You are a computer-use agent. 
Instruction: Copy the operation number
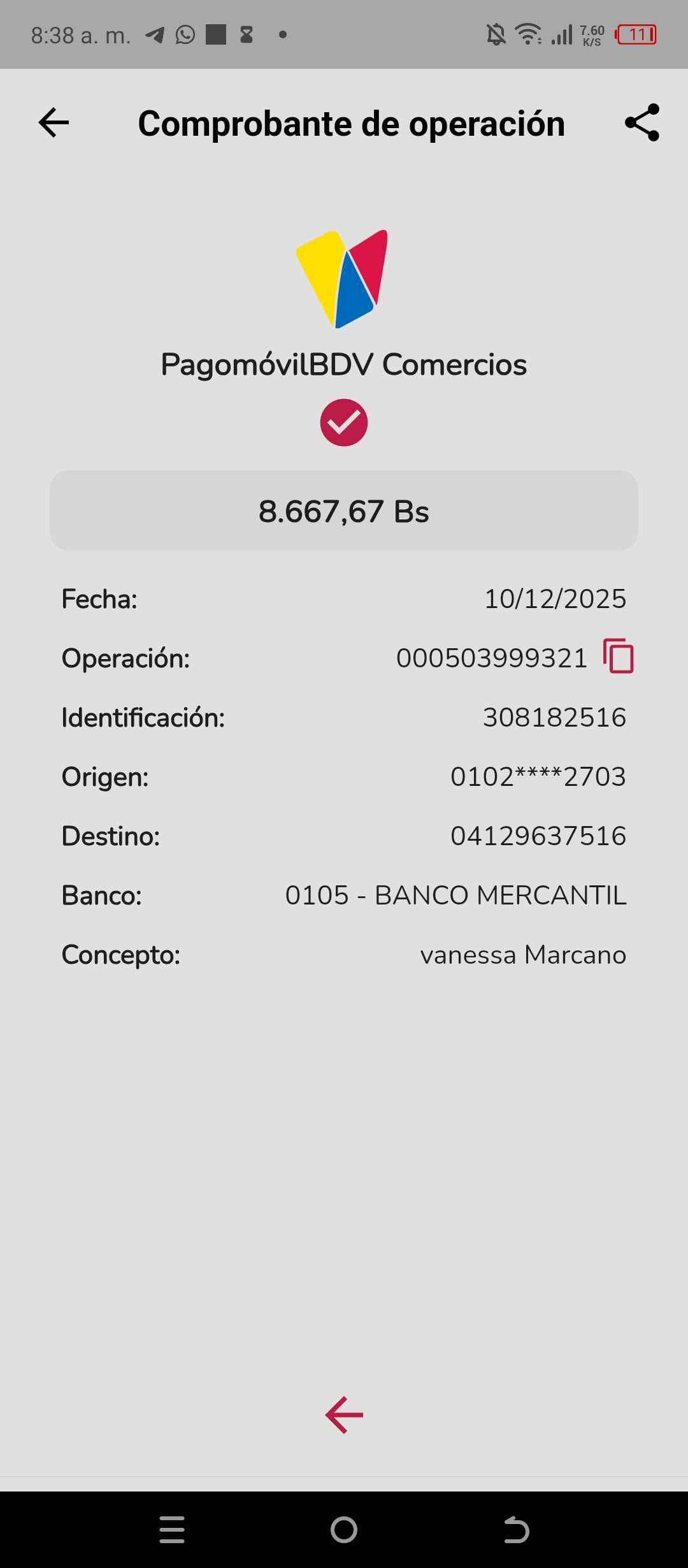[618, 656]
